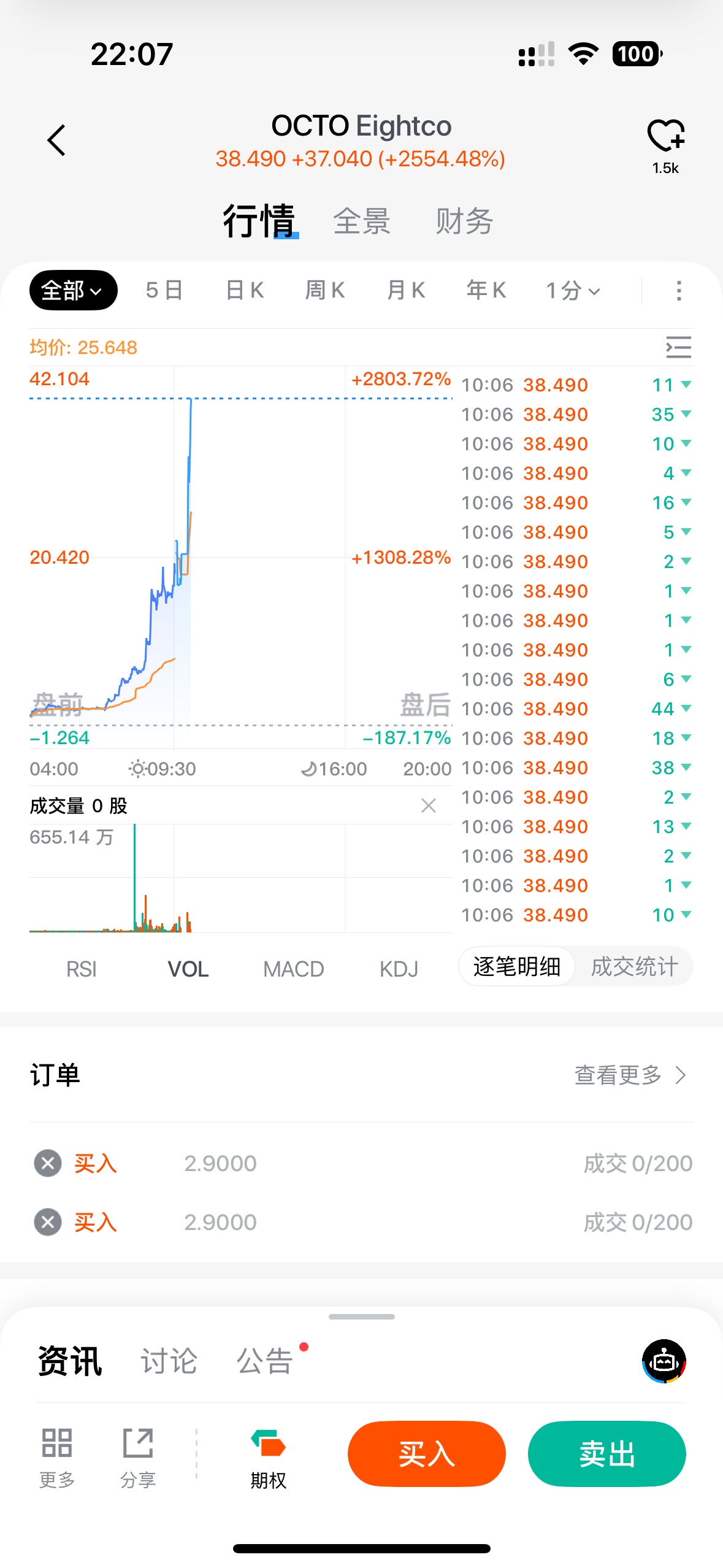Switch to the 成交统计 view
Viewport: 723px width, 1568px height.
[x=635, y=967]
